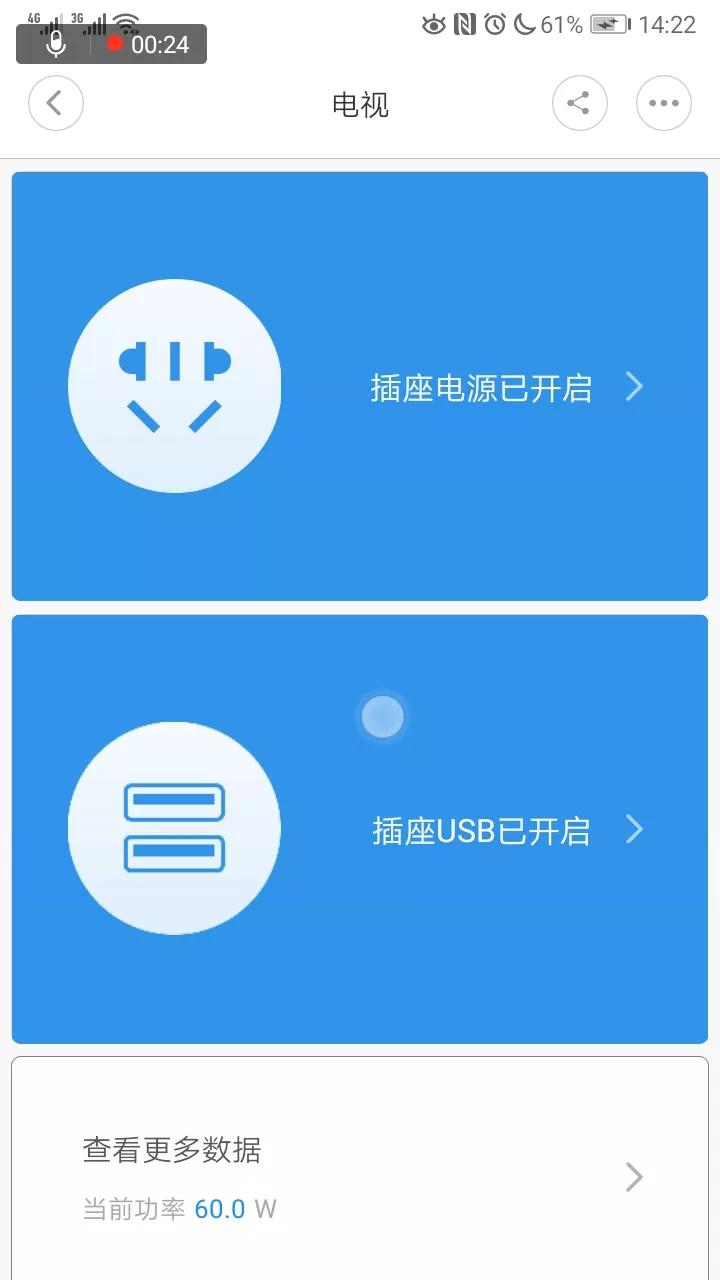Toggle do-not-disturb via the moon status icon
The width and height of the screenshot is (720, 1280).
point(524,24)
